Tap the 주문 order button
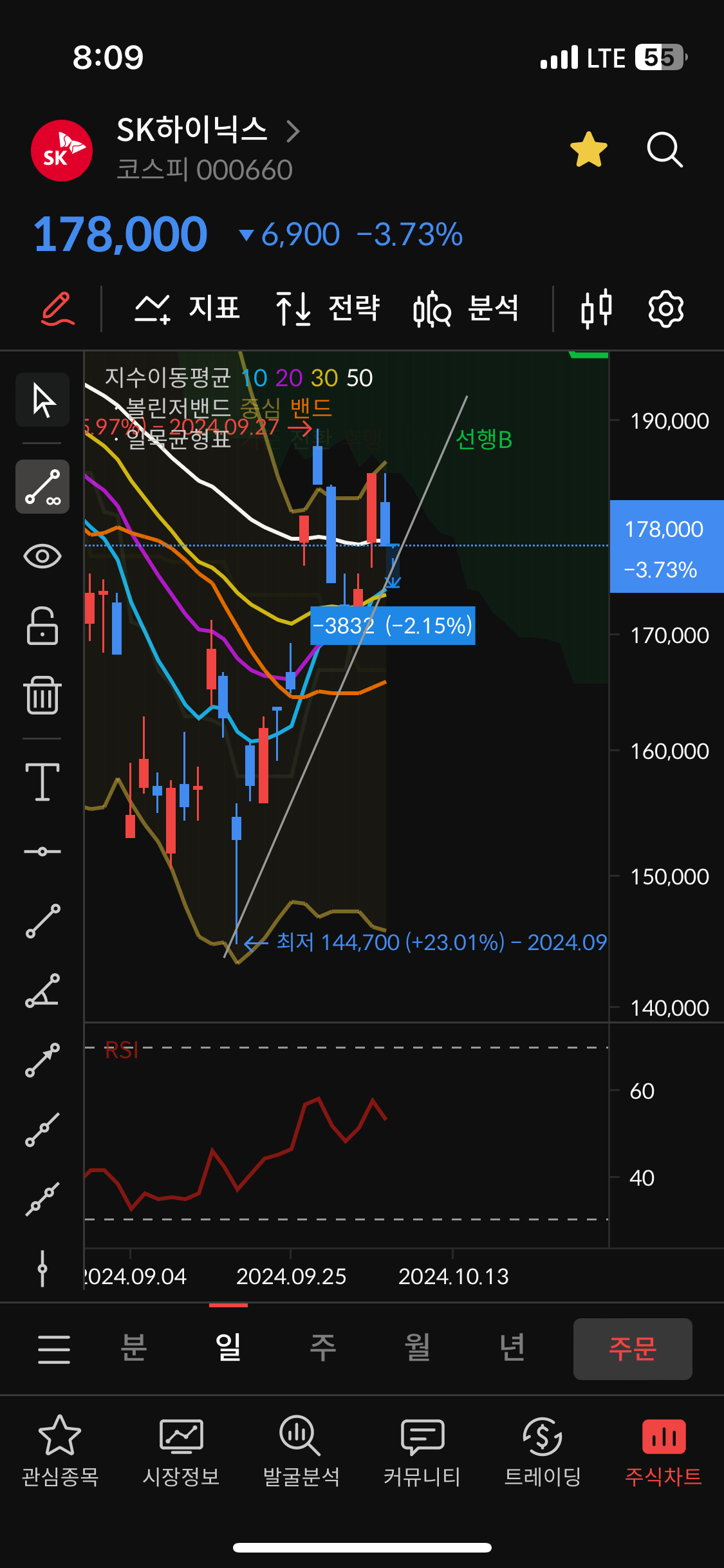The image size is (724, 1568). coord(632,1349)
